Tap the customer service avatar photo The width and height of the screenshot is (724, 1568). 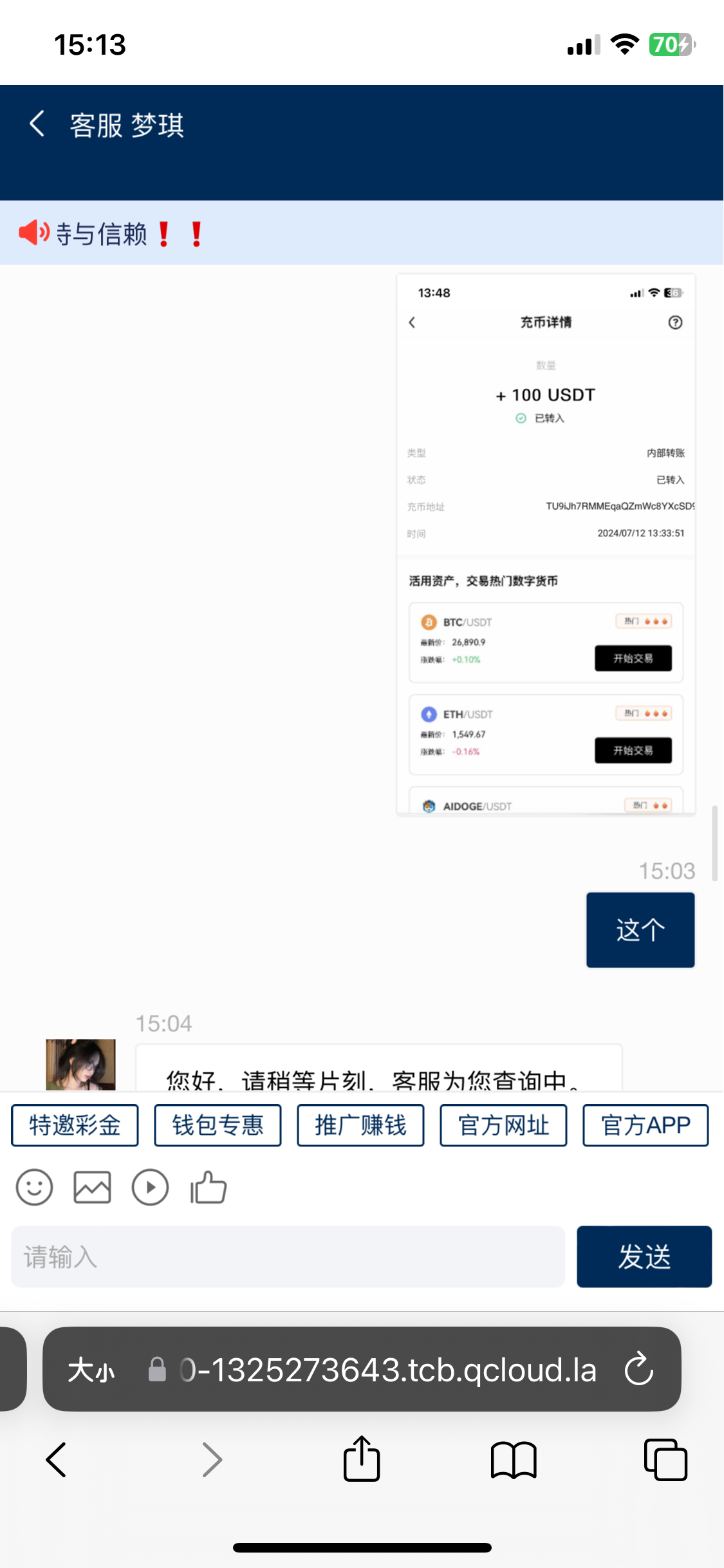point(80,1065)
